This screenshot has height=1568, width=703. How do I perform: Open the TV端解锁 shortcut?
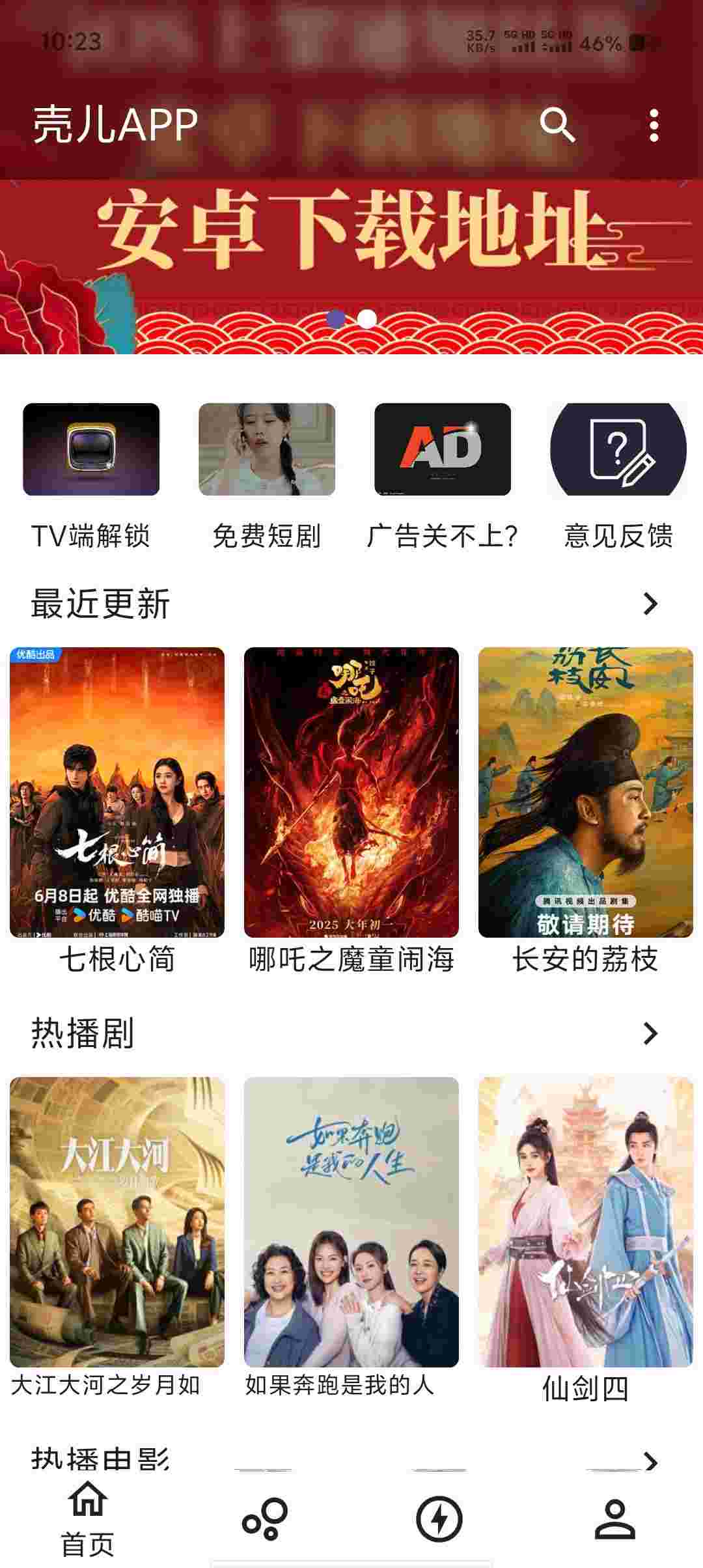pyautogui.click(x=91, y=449)
